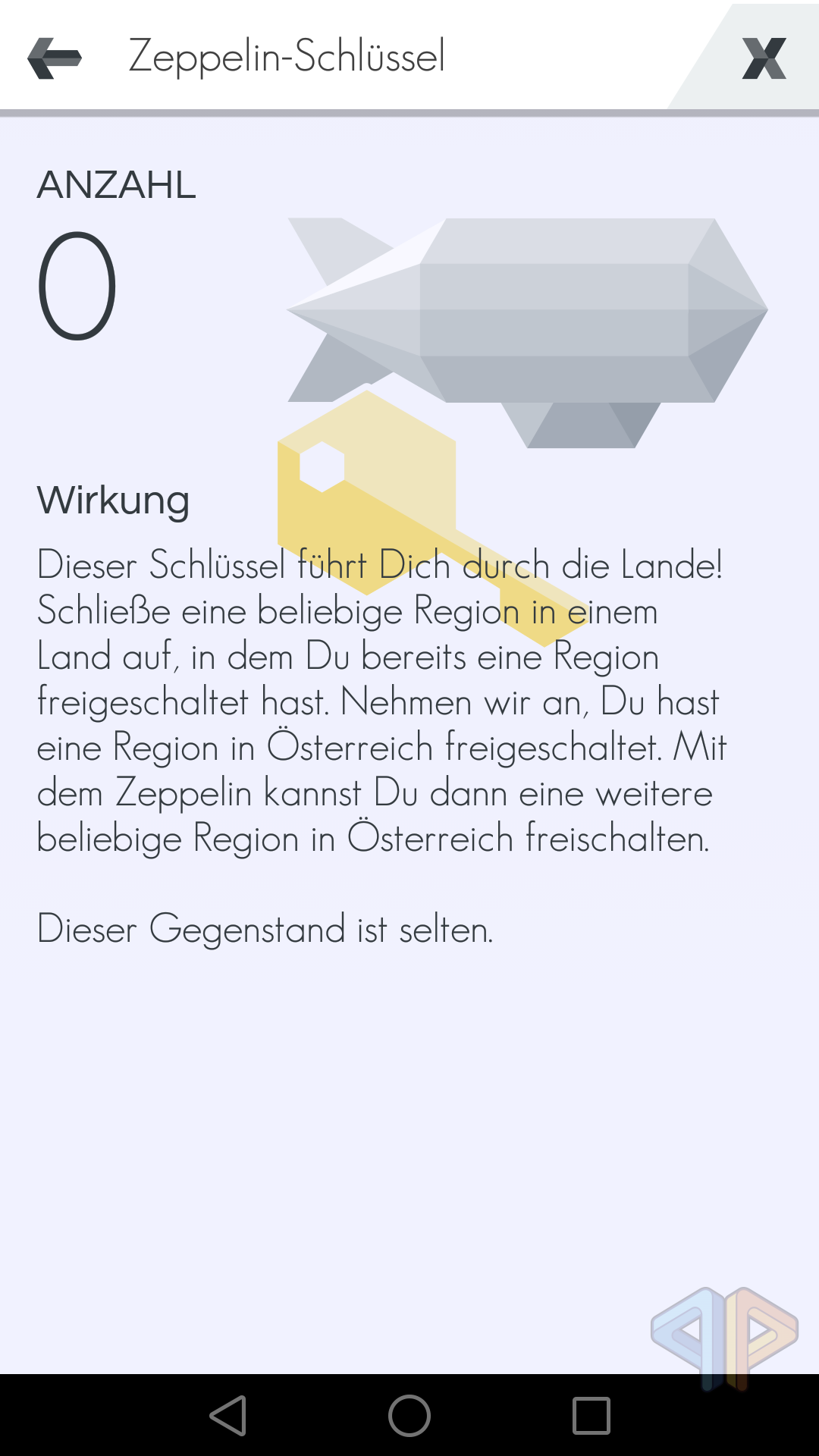Tap the system back button
819x1456 pixels.
tap(228, 1415)
